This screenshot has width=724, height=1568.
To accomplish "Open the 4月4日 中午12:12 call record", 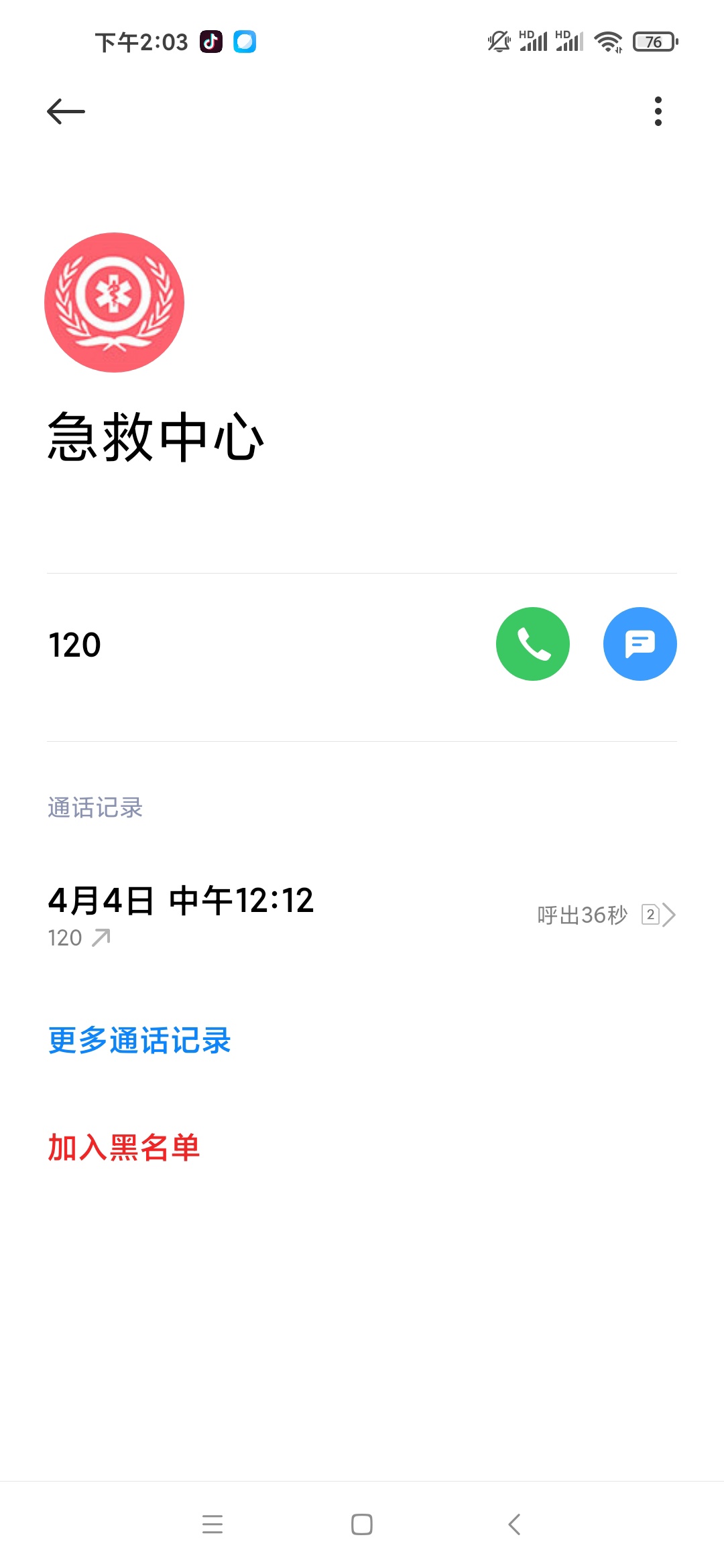I will pyautogui.click(x=362, y=915).
